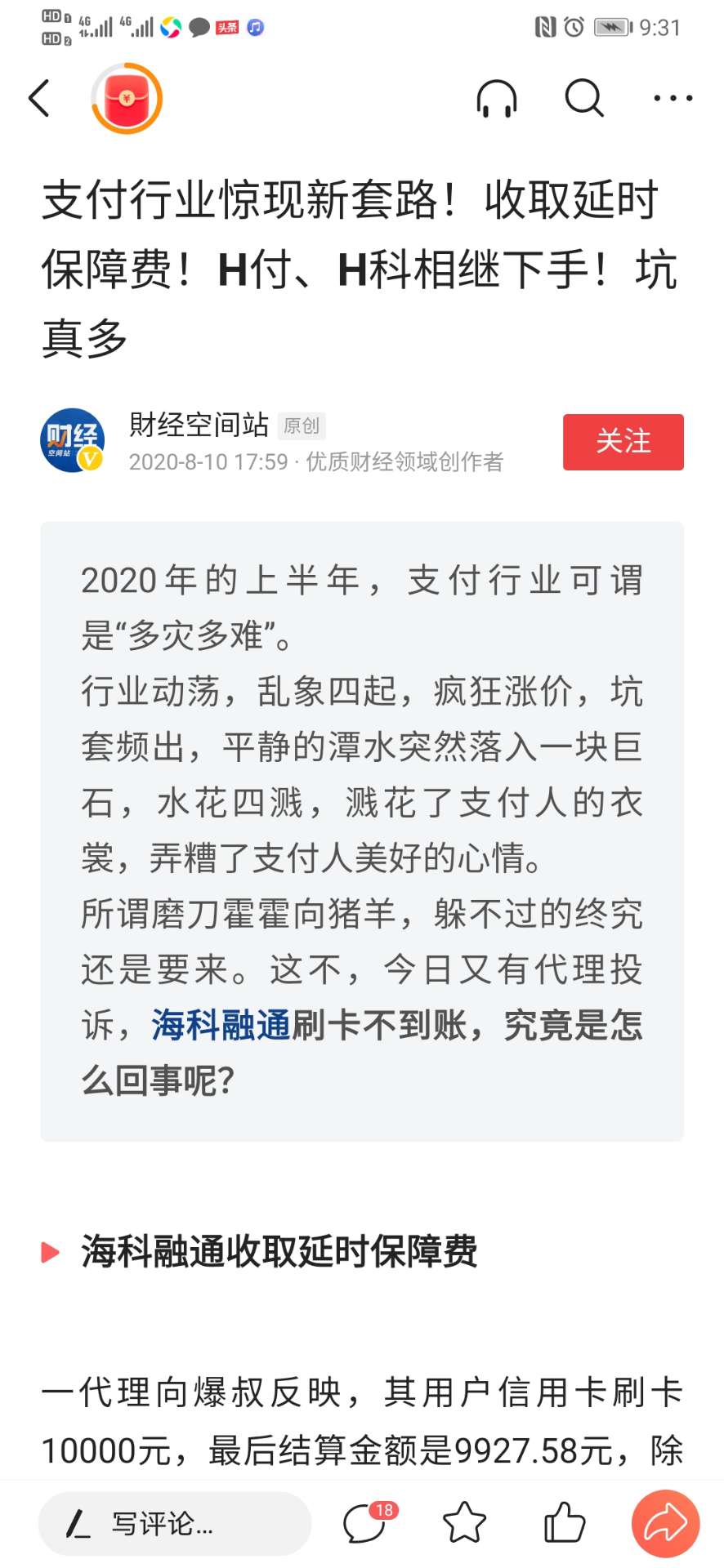Open search from the top bar
The image size is (724, 1568).
coord(584,99)
